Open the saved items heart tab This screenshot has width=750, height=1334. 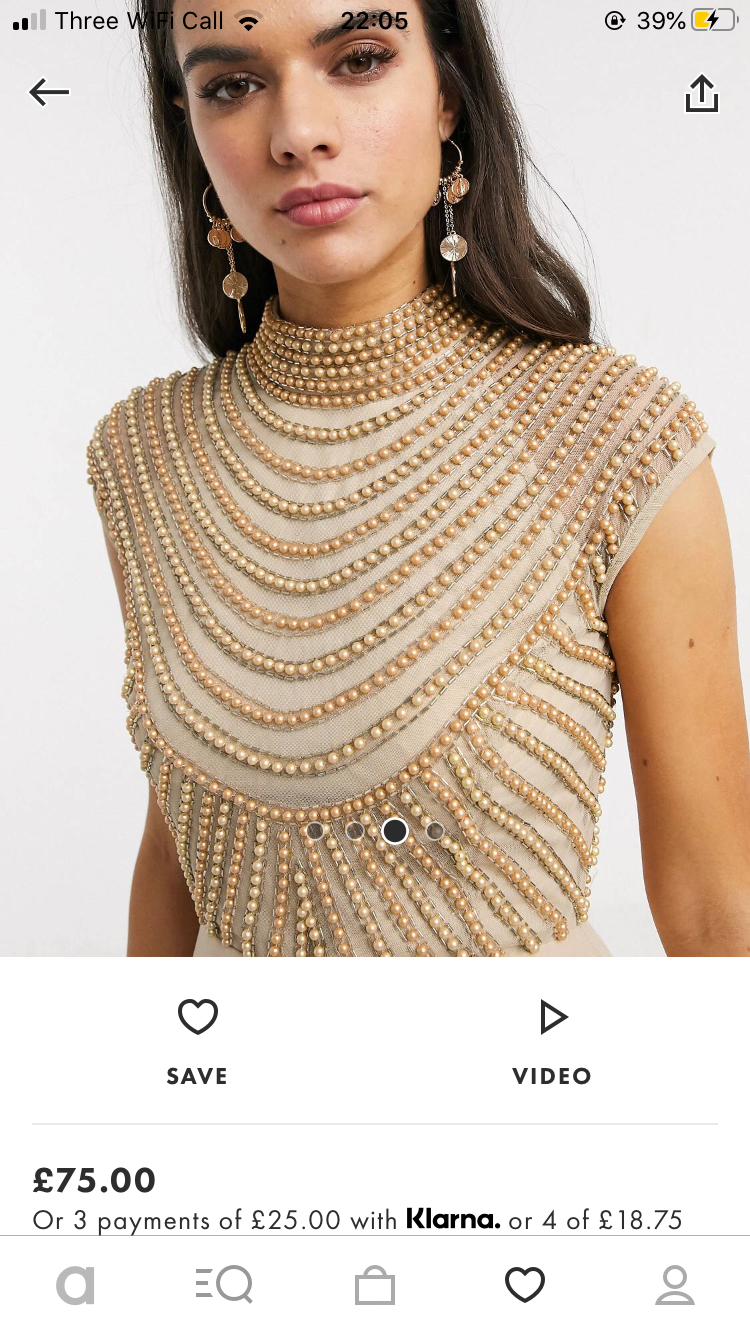(x=524, y=1285)
